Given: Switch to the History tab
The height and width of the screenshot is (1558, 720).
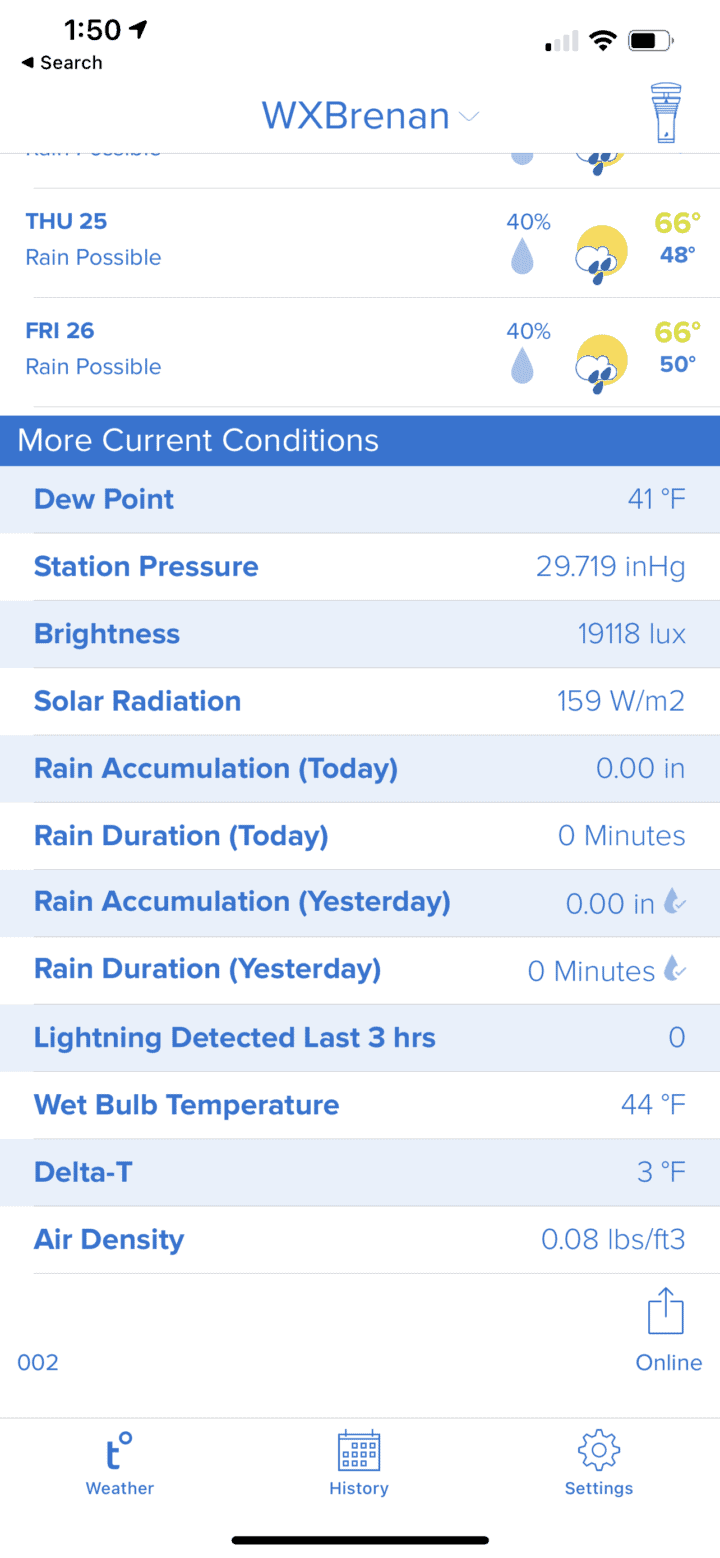Looking at the screenshot, I should click(359, 1463).
